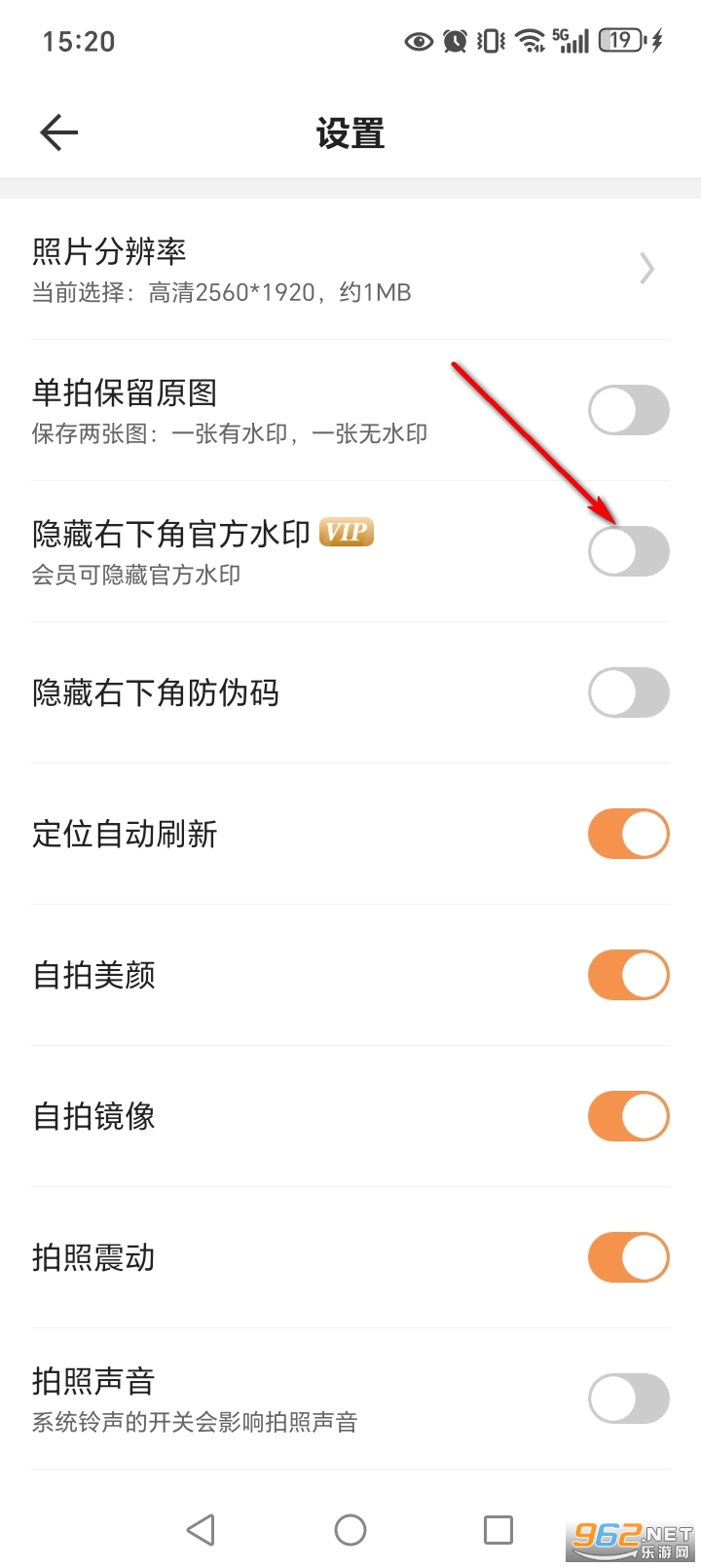Tap the eye icon in the status bar
701x1568 pixels.
pos(418,41)
